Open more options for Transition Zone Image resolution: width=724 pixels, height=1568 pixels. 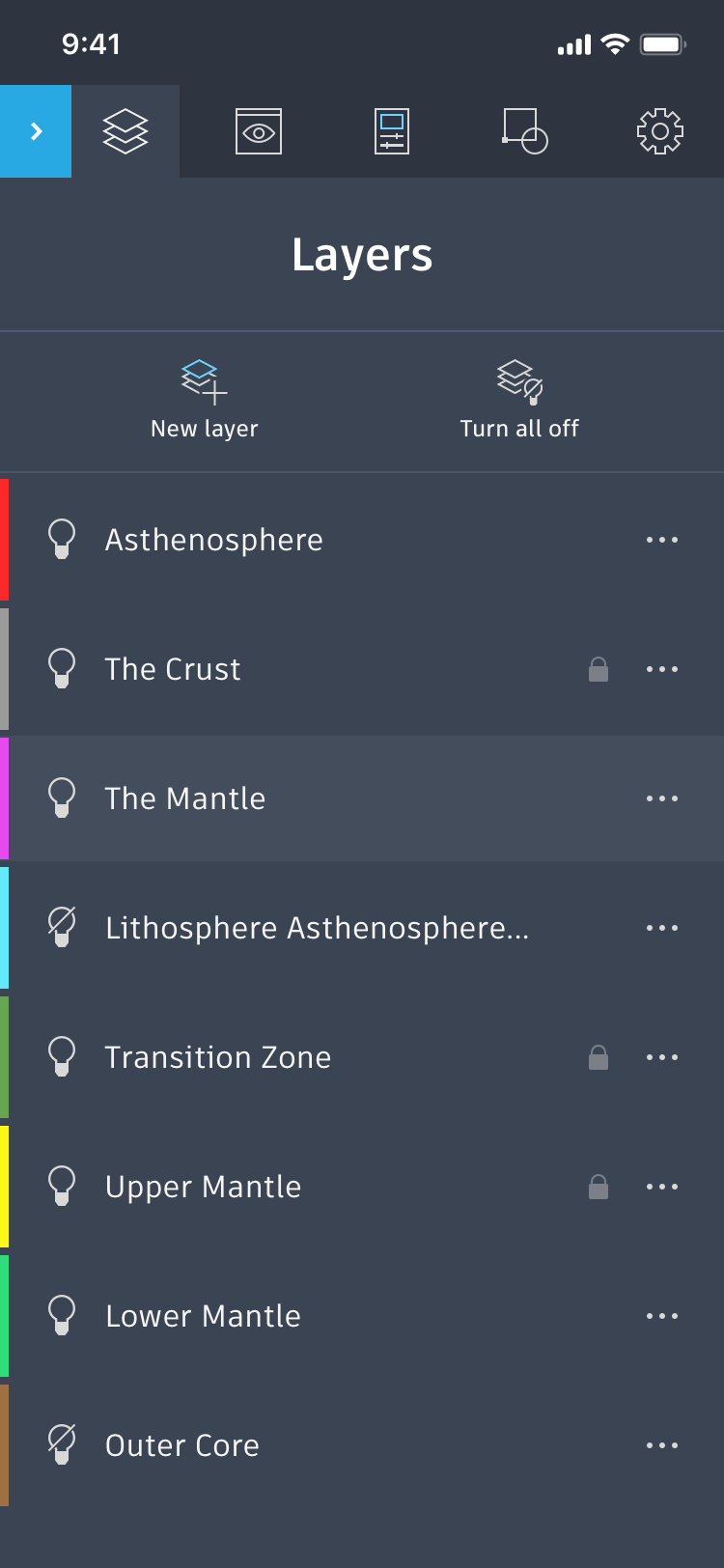662,1057
